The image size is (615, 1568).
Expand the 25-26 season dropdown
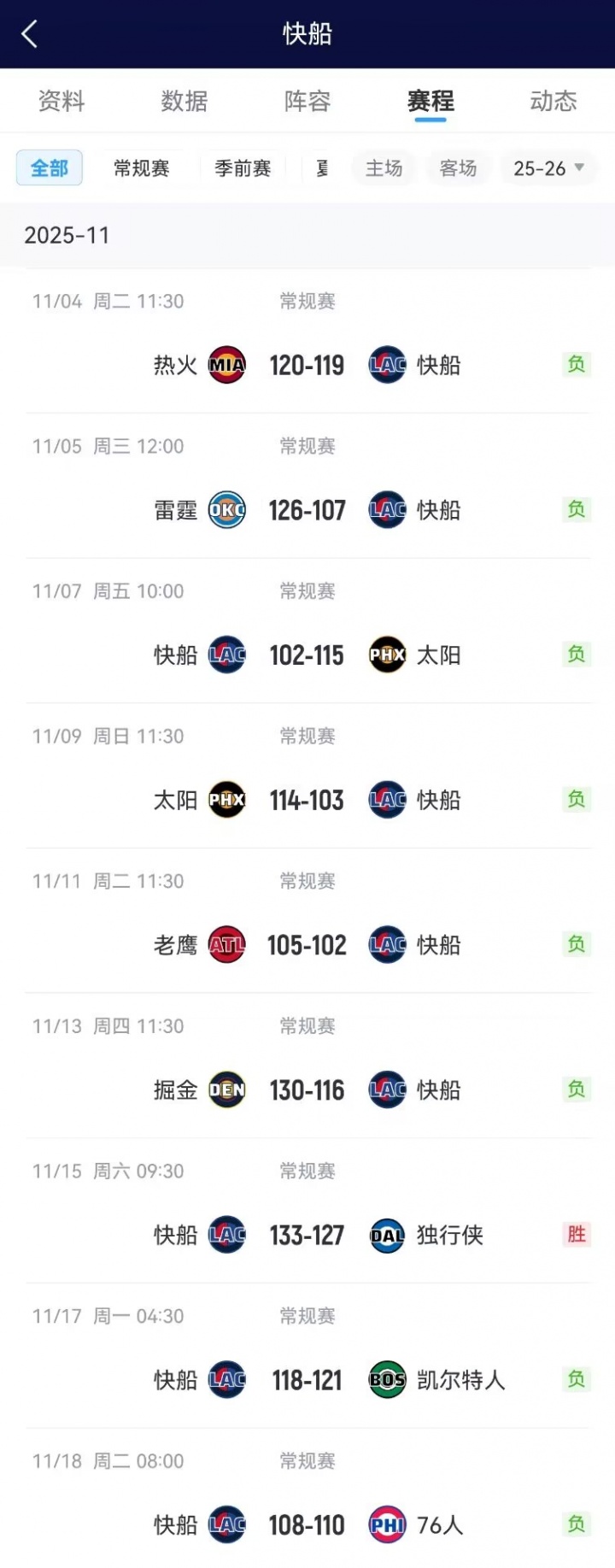(548, 168)
